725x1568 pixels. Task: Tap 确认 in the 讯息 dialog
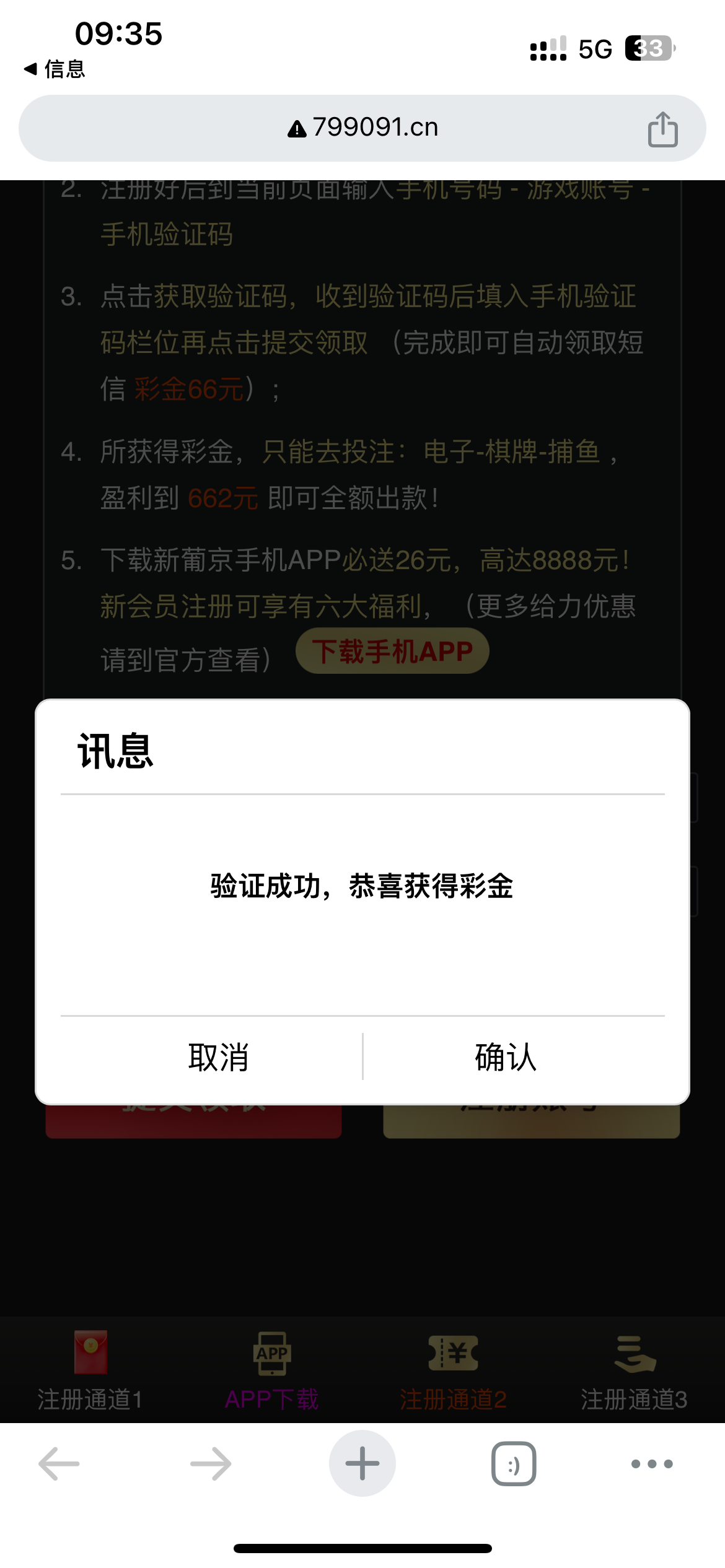[x=506, y=1057]
